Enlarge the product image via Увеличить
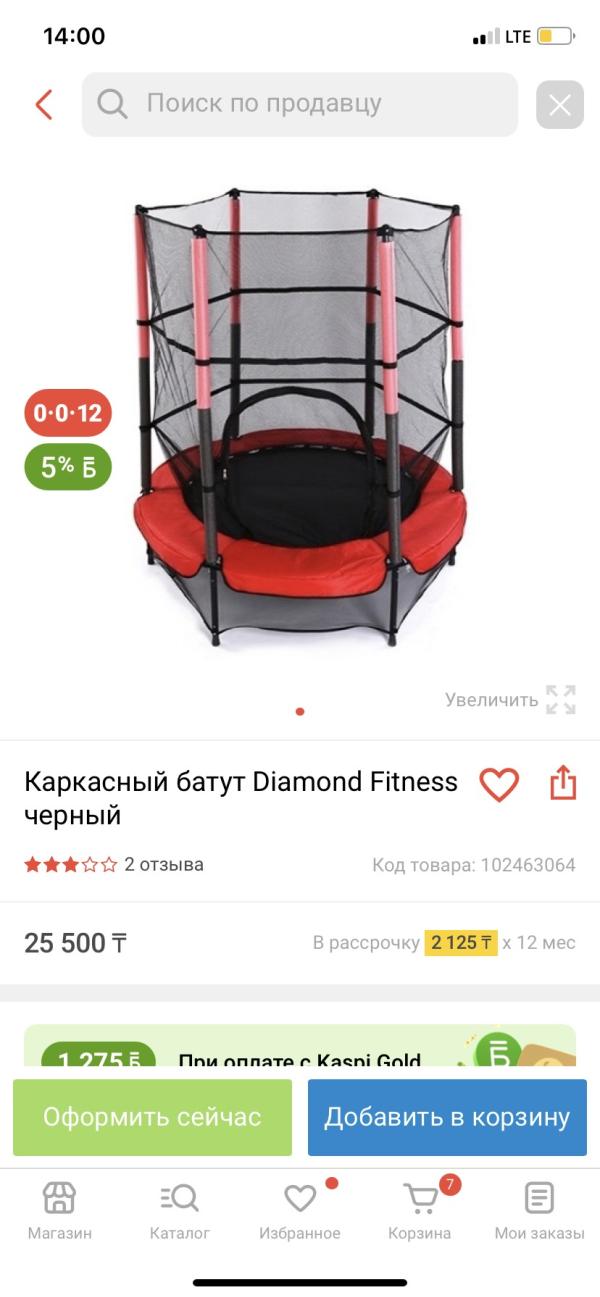 [510, 700]
